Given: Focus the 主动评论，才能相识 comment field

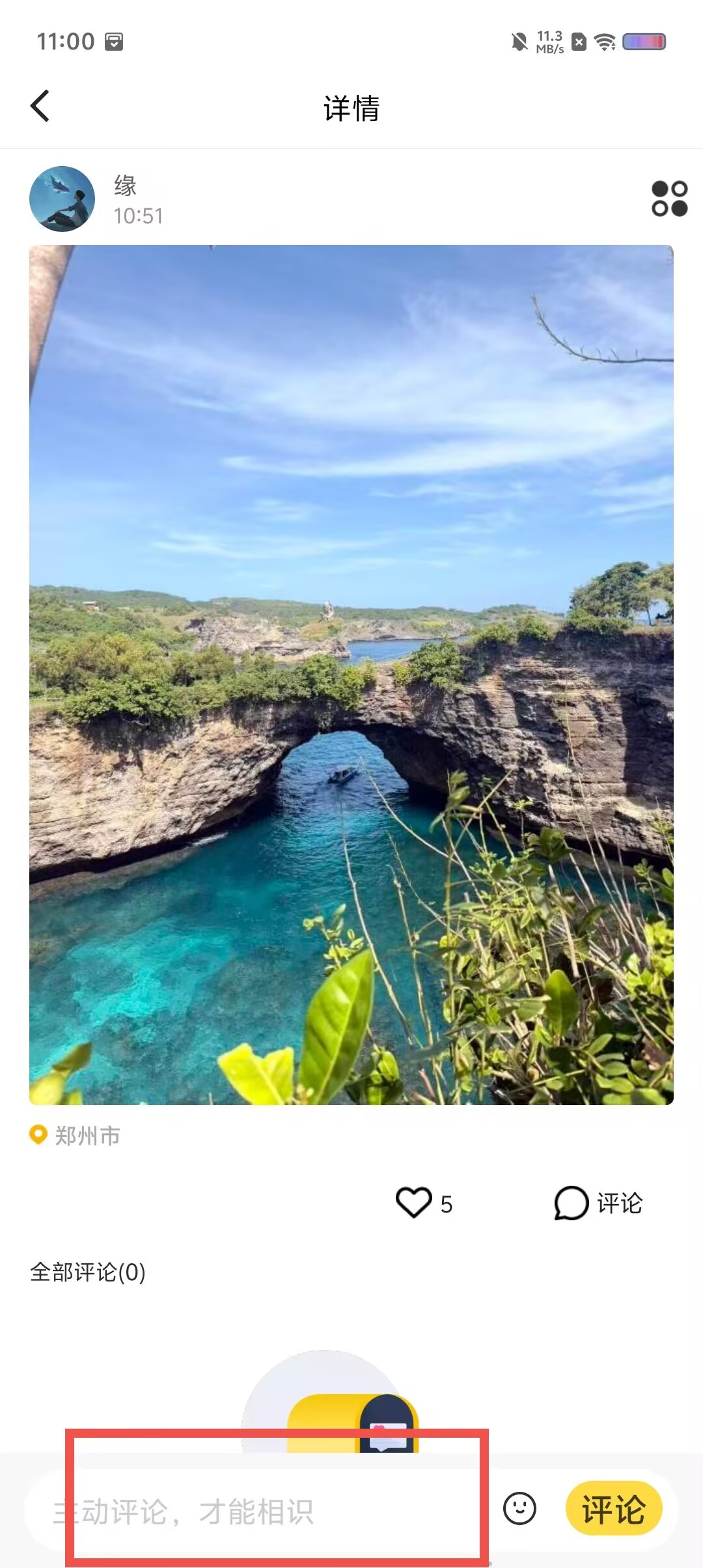Looking at the screenshot, I should pos(260,1512).
